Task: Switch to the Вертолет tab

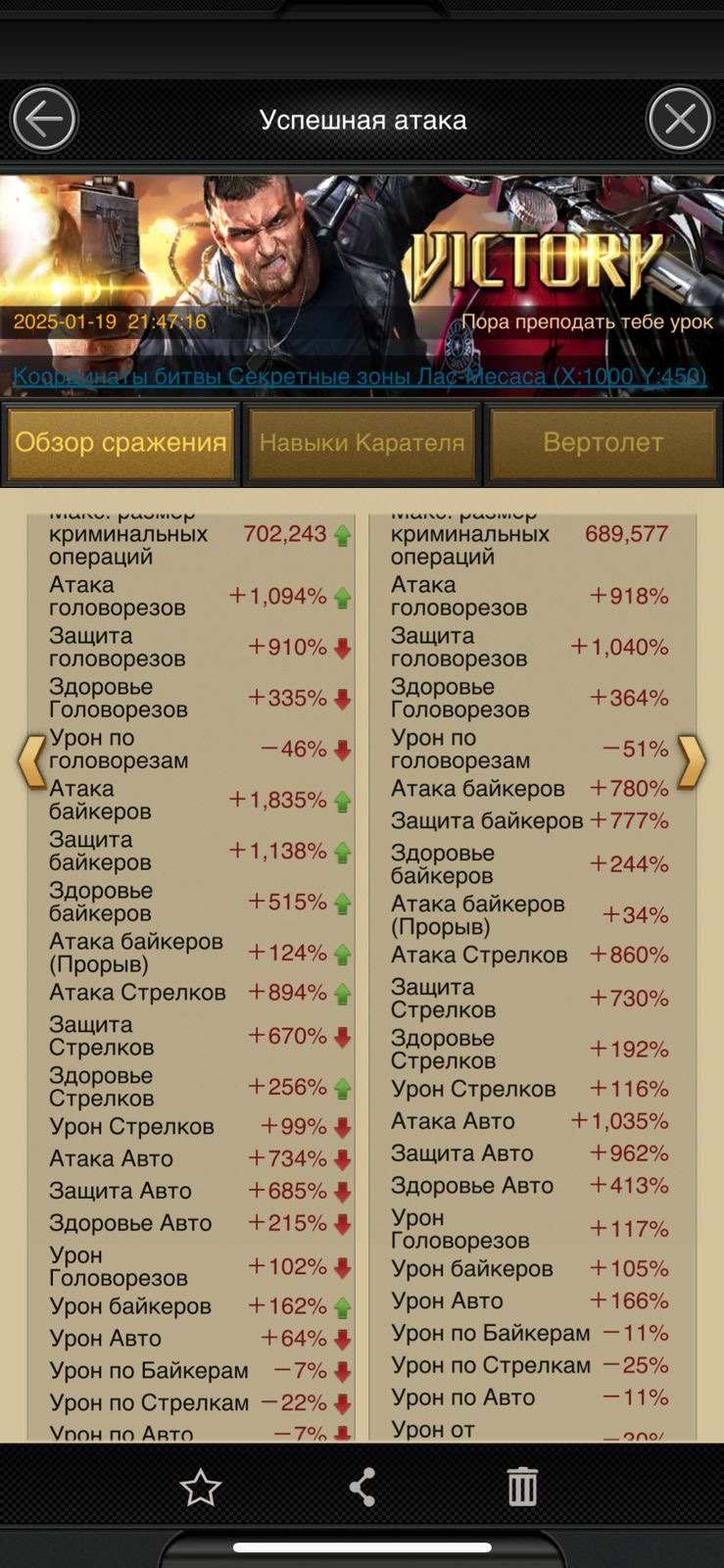Action: (603, 443)
